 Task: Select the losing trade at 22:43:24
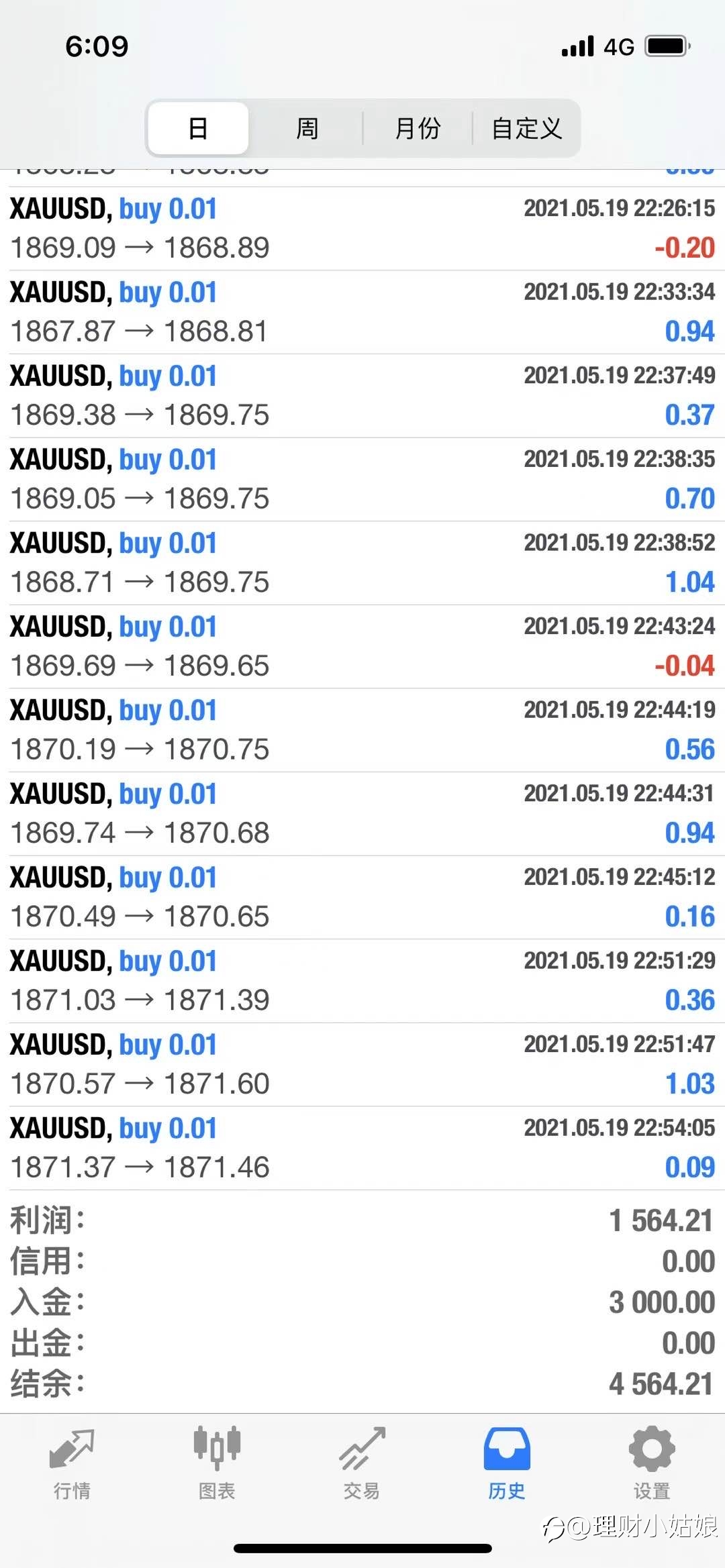(x=362, y=647)
